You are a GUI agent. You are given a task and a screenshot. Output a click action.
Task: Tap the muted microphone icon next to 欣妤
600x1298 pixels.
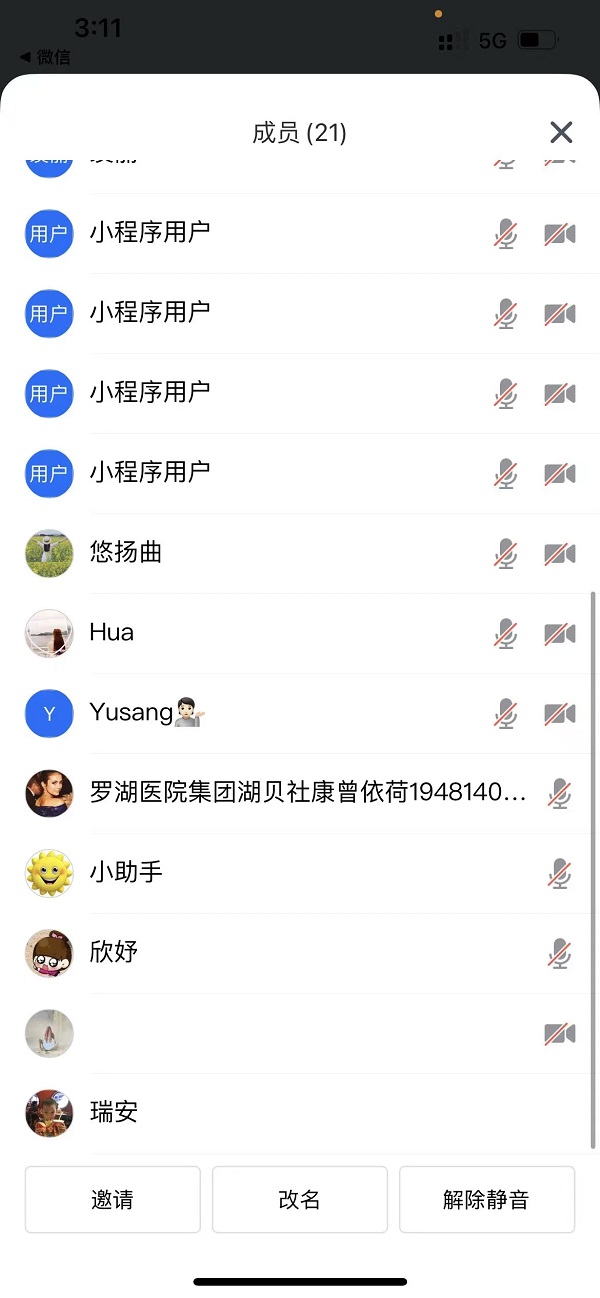560,953
